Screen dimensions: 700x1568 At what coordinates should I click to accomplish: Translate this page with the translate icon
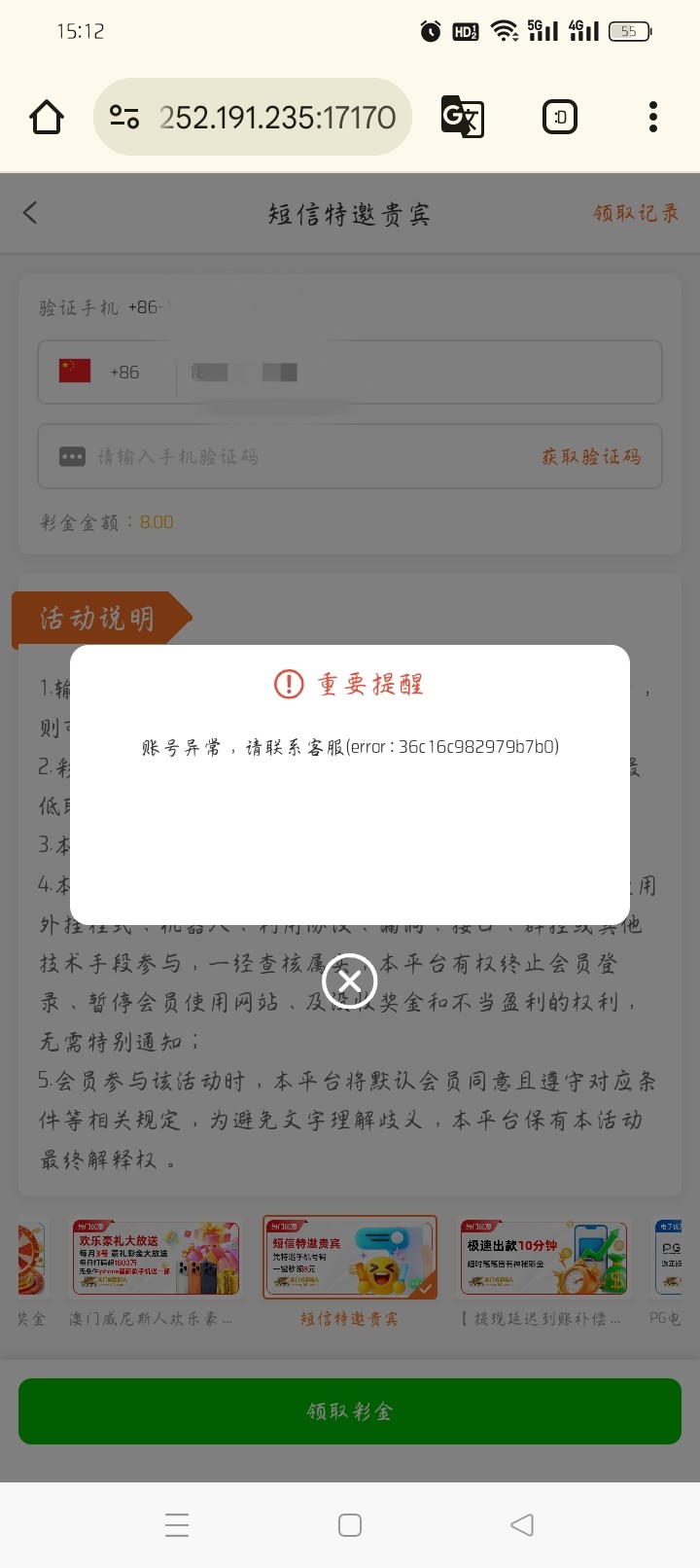tap(463, 118)
